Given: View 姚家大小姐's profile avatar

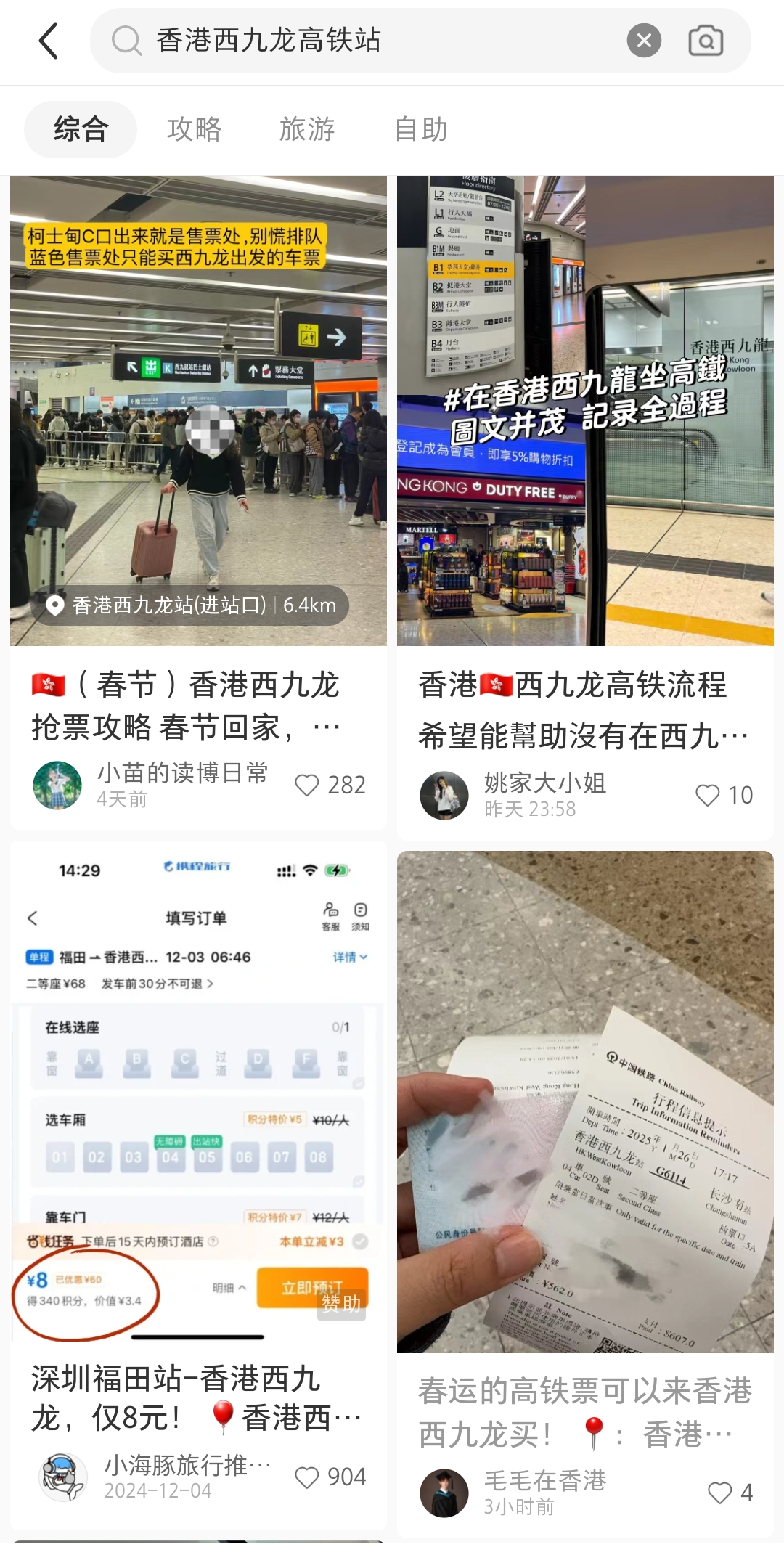Looking at the screenshot, I should click(x=444, y=795).
